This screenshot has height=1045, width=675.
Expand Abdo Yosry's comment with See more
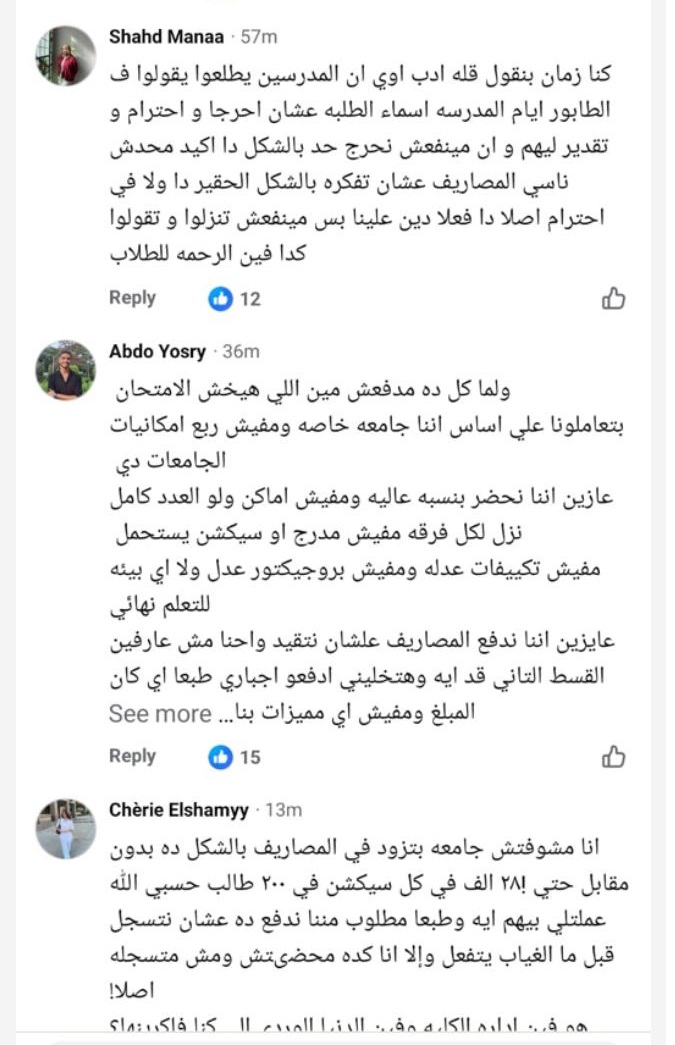[x=160, y=714]
